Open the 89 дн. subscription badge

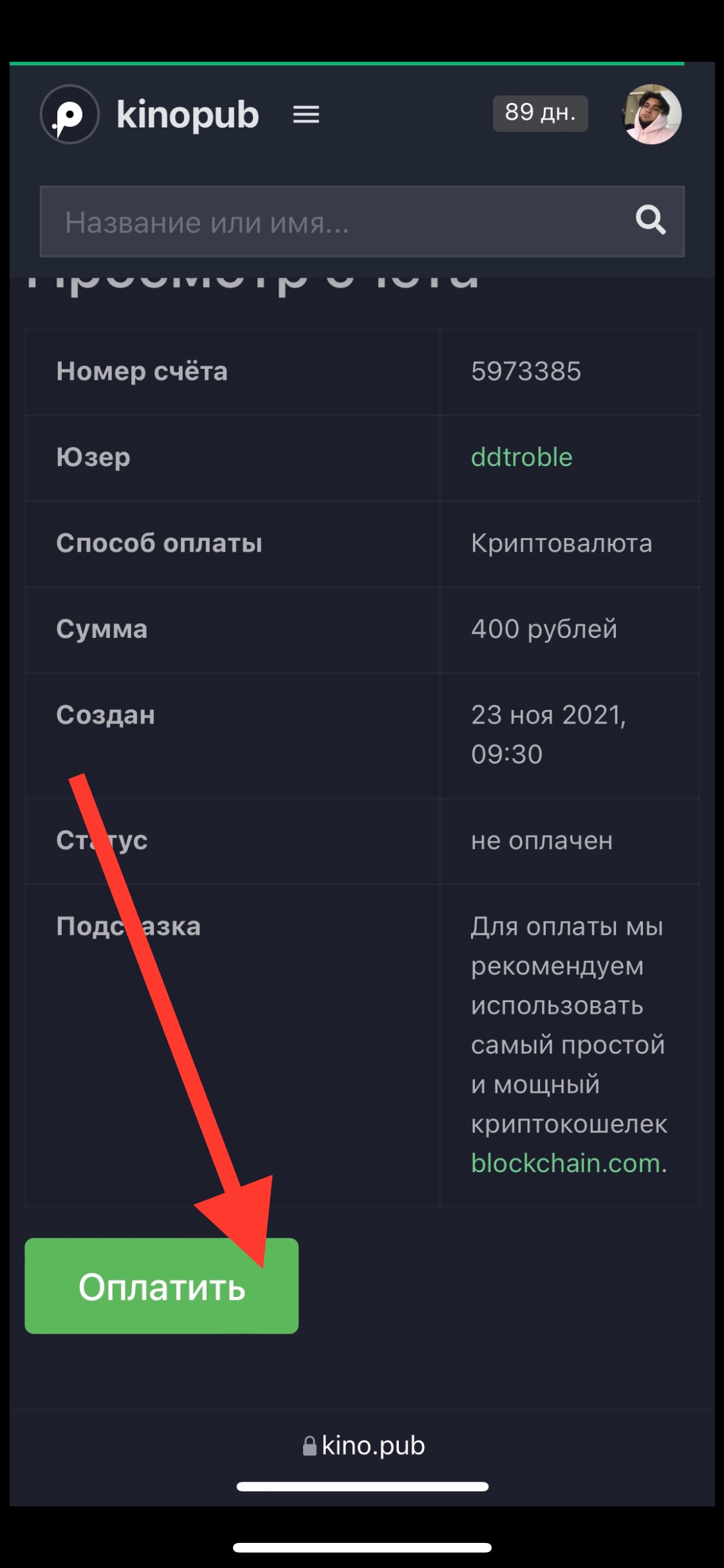tap(540, 113)
